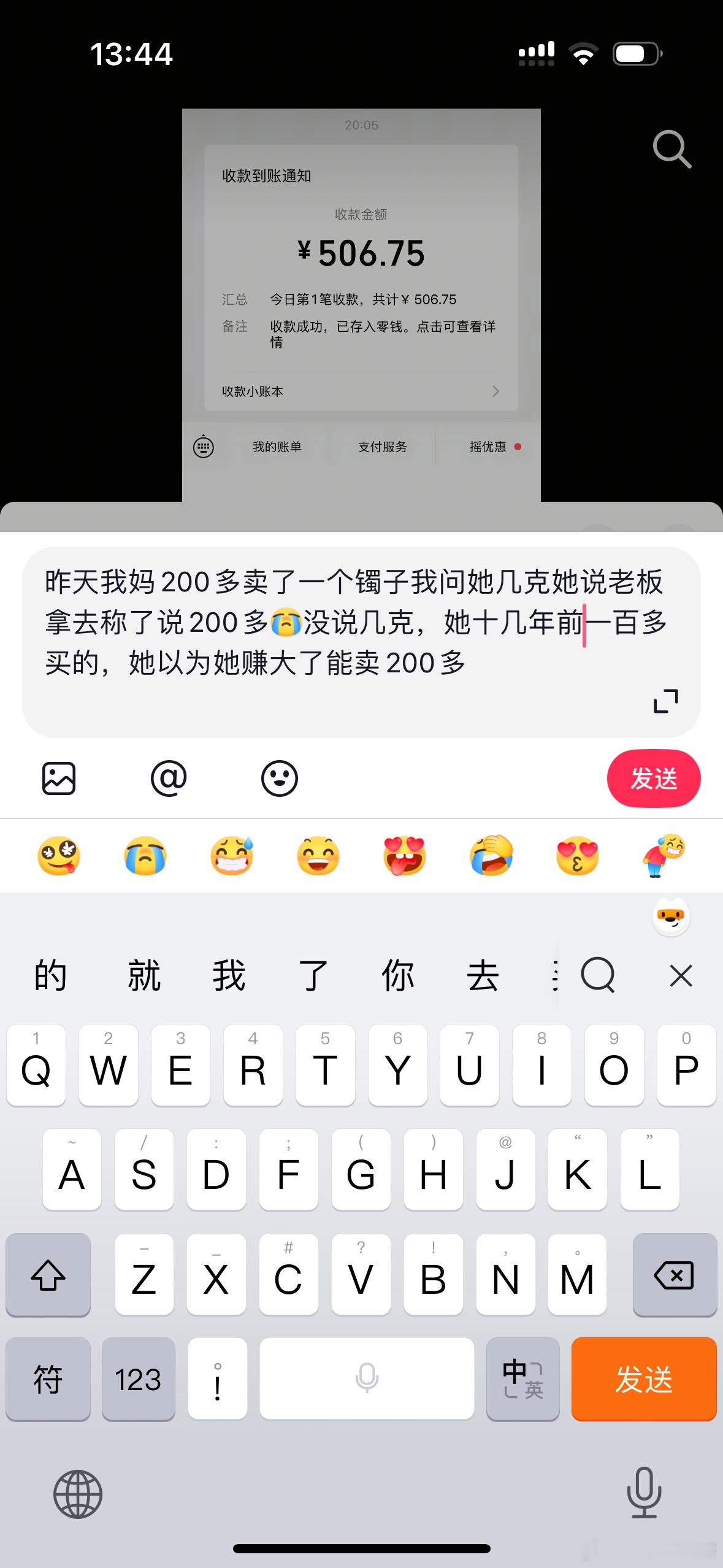
Task: Open the emoji face picker icon
Action: click(x=281, y=778)
